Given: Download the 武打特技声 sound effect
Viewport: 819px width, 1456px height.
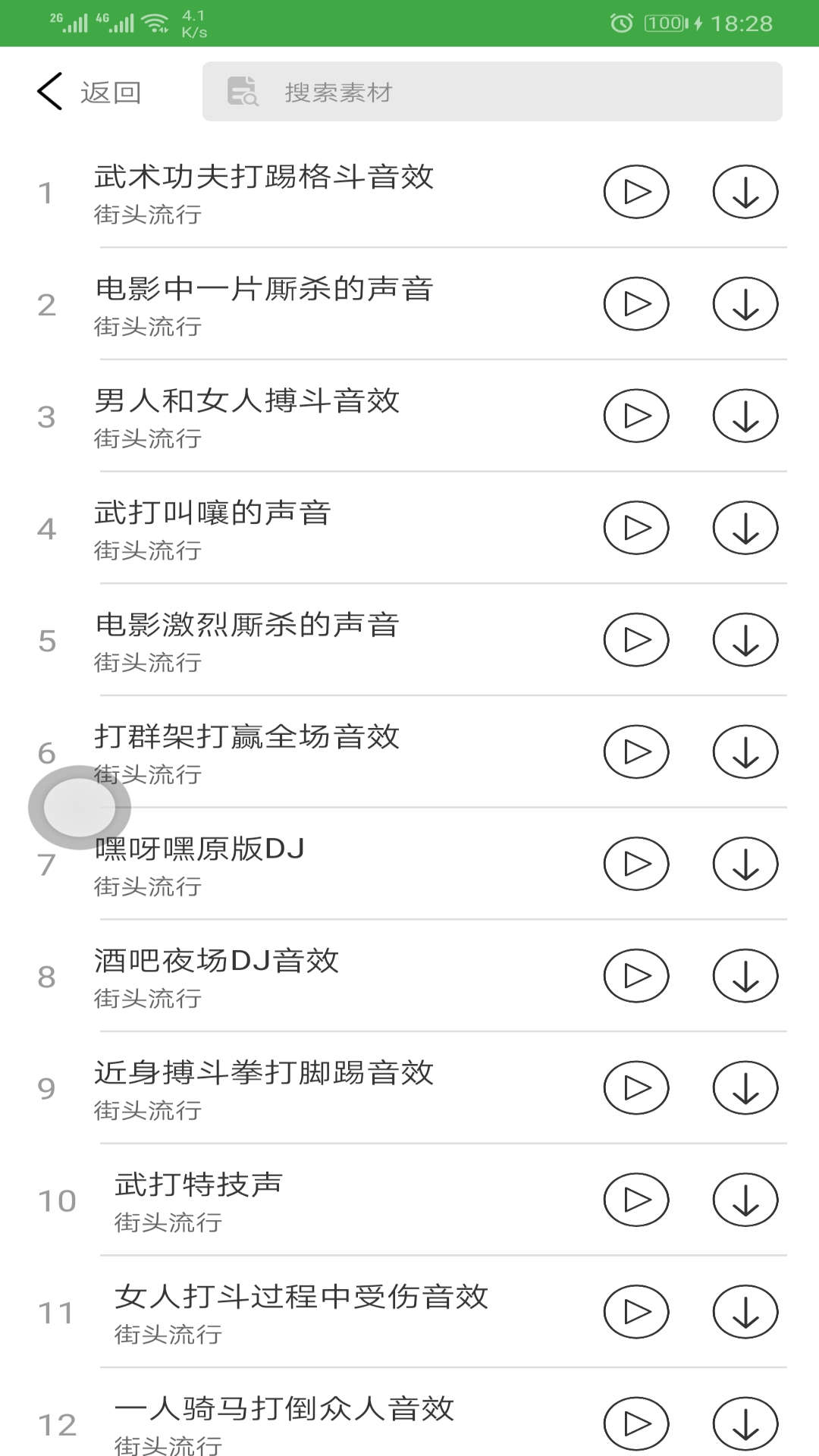Looking at the screenshot, I should 745,1198.
